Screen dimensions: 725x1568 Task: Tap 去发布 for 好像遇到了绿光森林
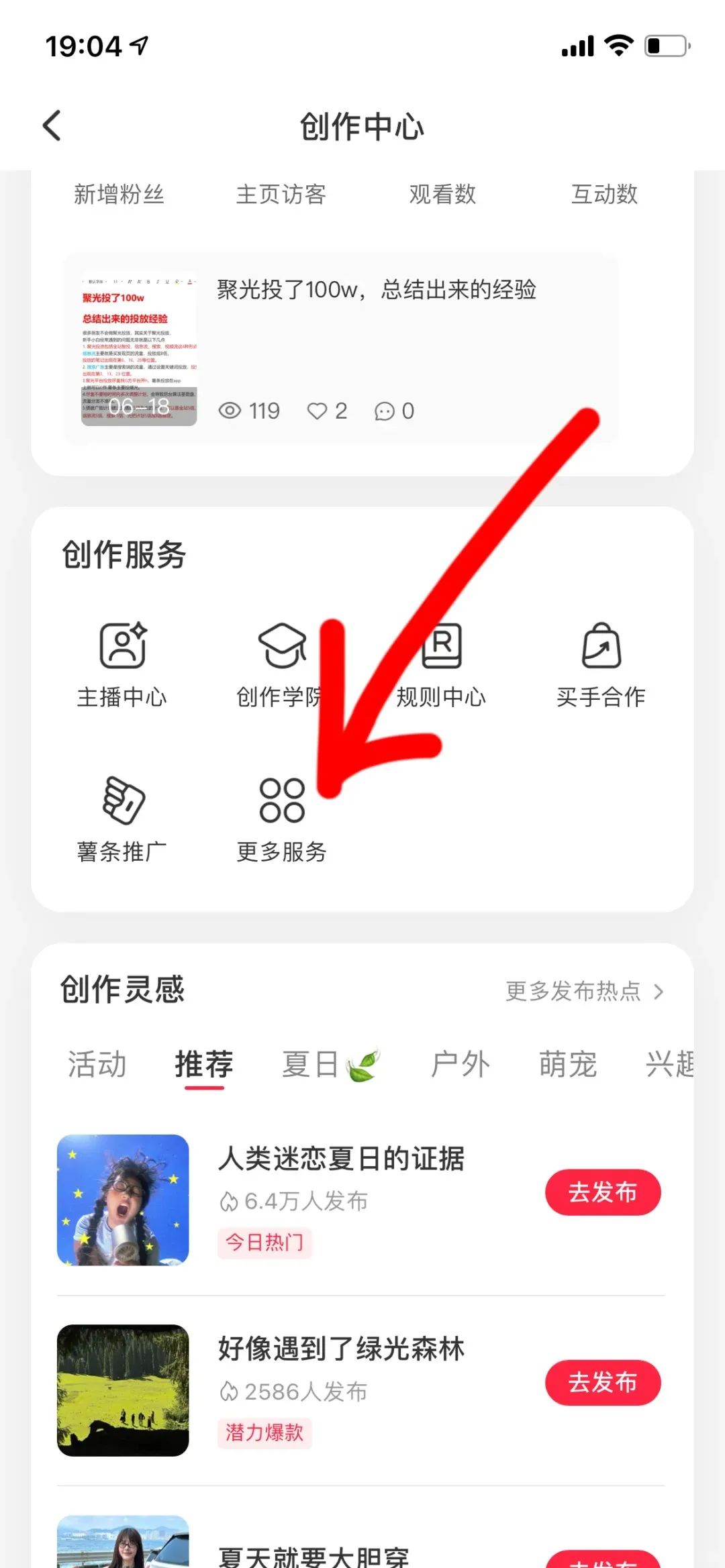tap(603, 1382)
